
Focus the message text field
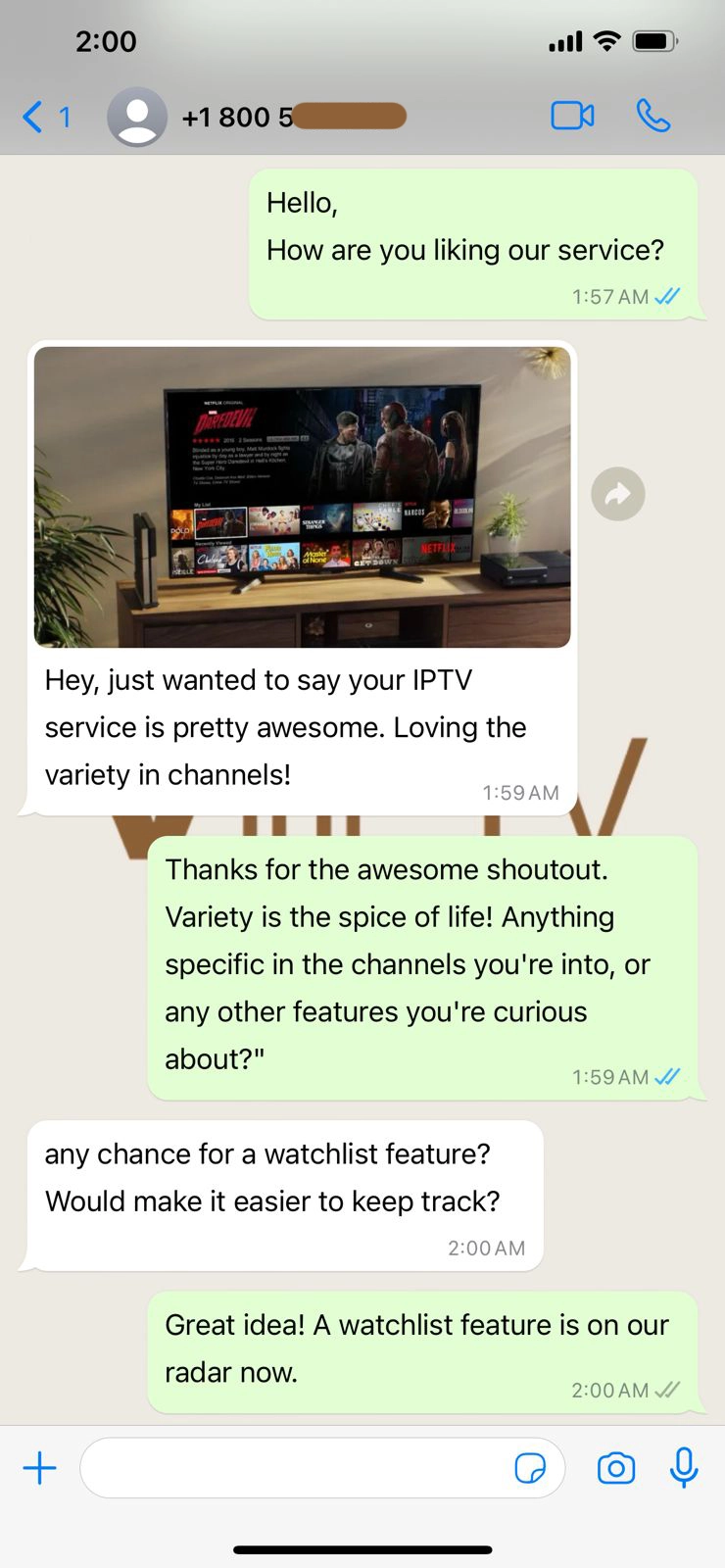coord(294,1468)
